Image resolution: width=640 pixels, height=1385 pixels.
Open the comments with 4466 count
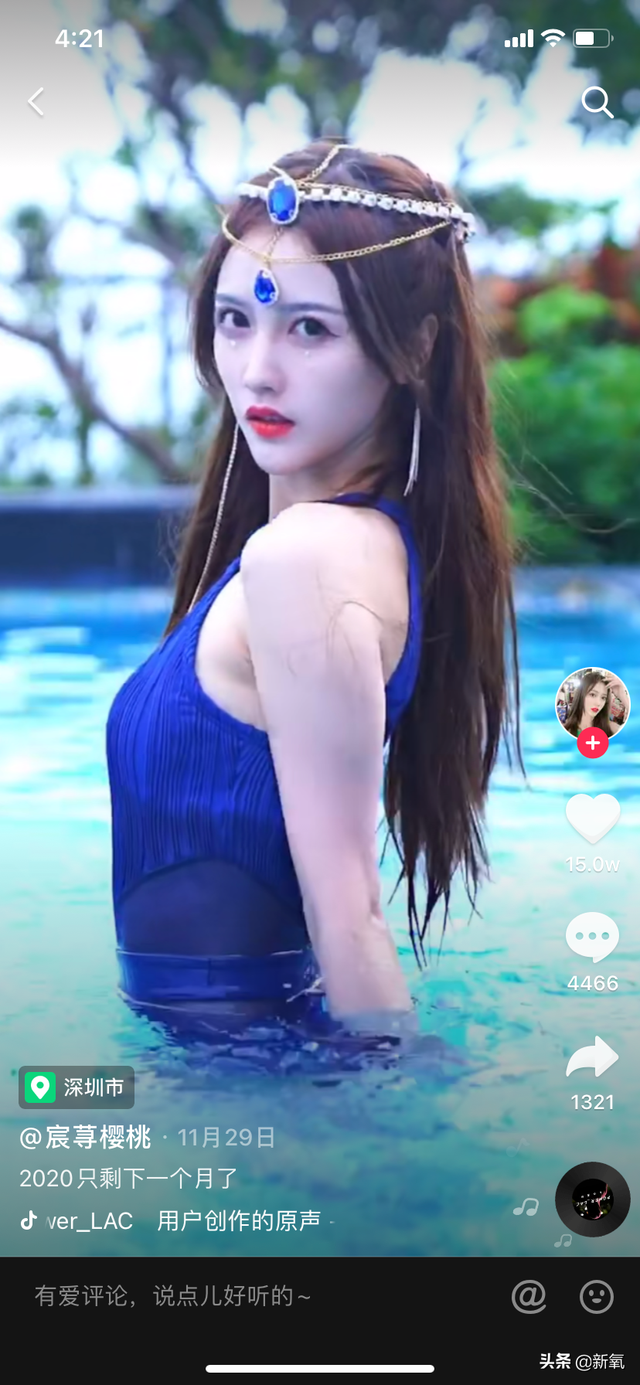tap(592, 938)
